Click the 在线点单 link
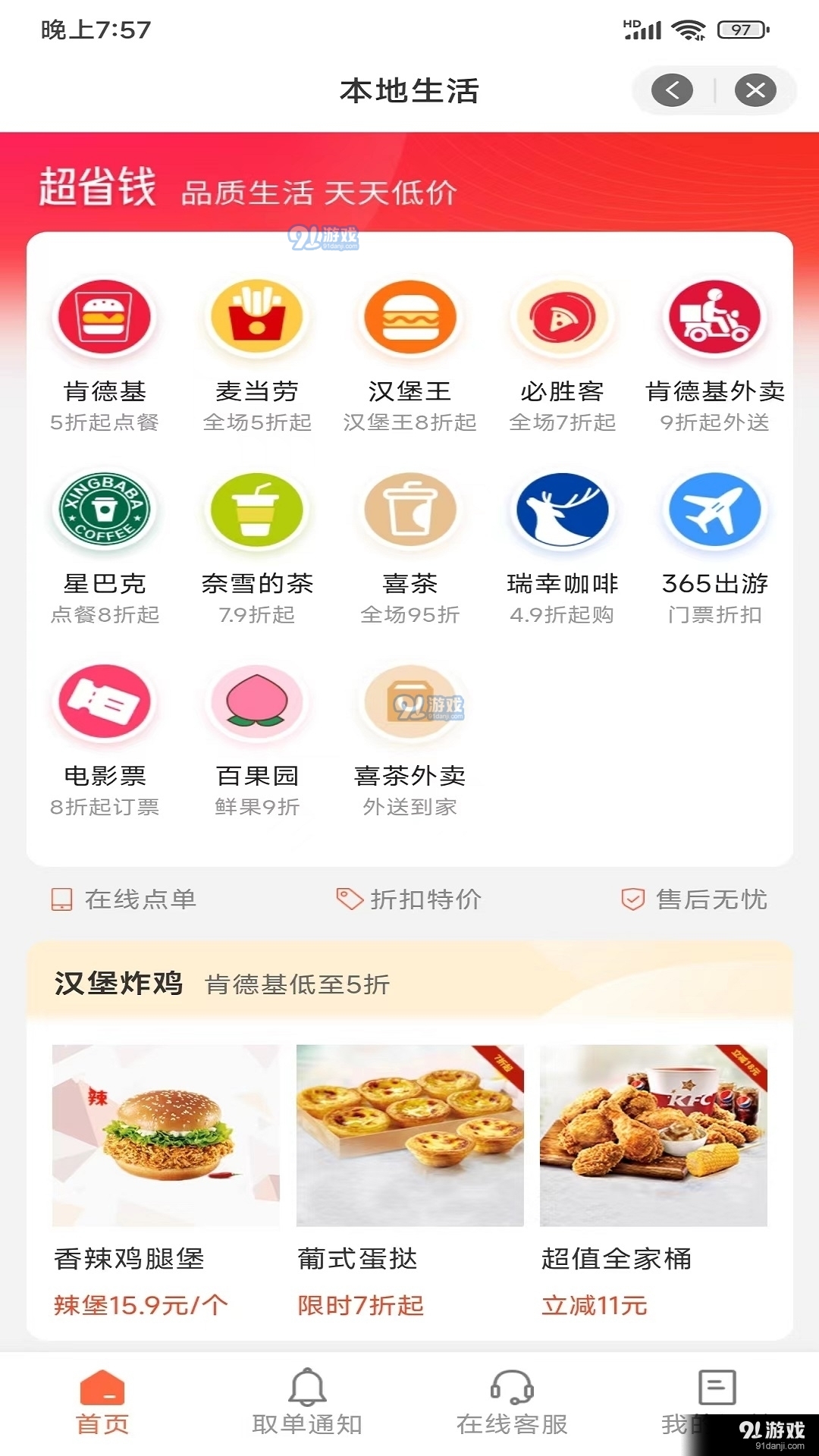 point(125,901)
